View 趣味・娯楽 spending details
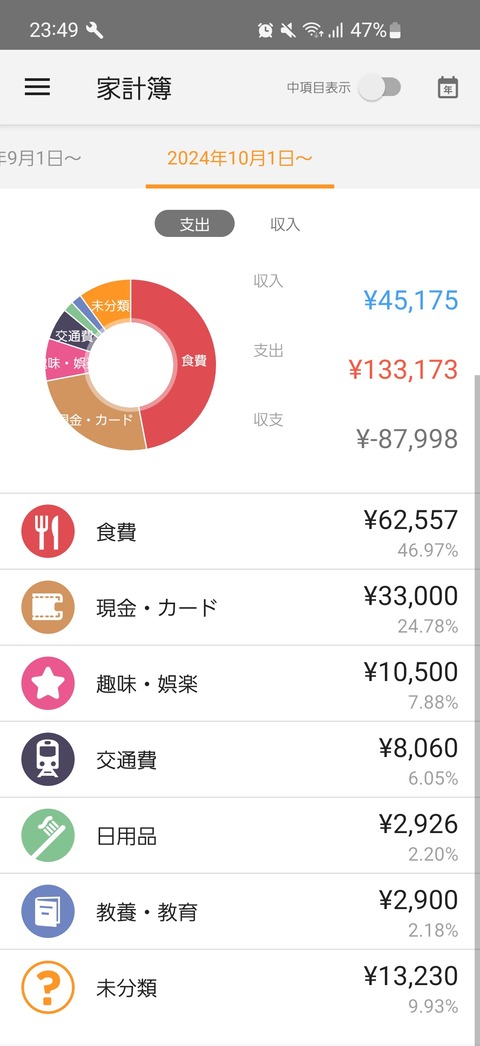 click(x=240, y=684)
